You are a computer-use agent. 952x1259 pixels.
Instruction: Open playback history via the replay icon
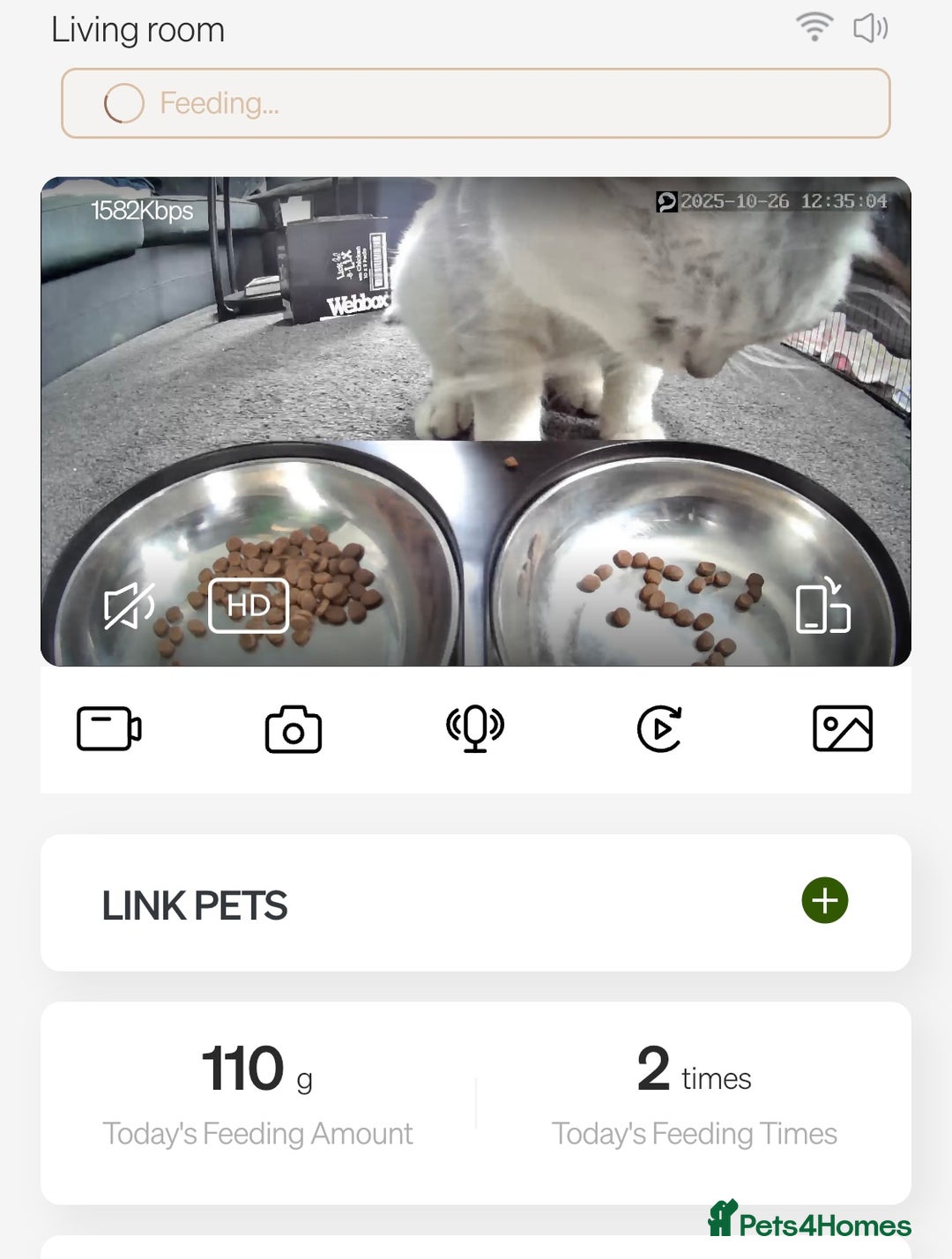(658, 728)
